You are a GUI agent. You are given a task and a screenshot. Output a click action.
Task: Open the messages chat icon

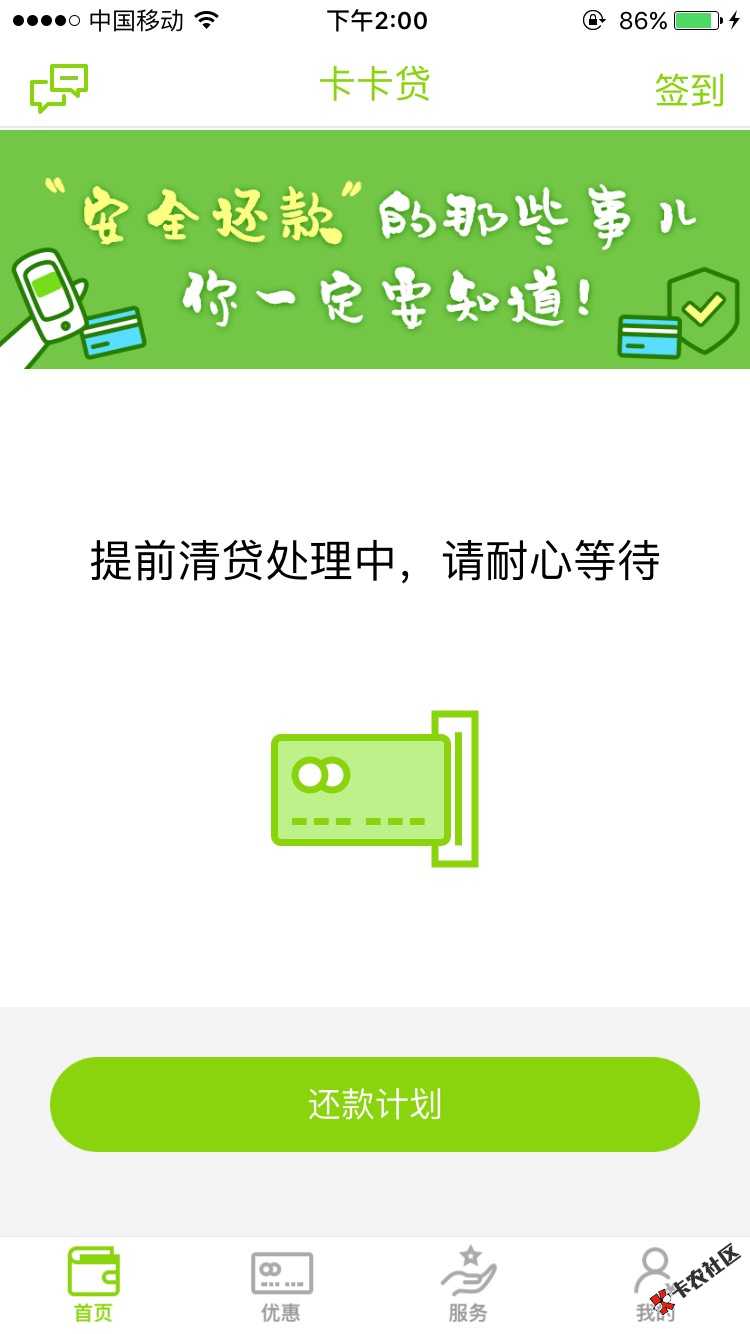(59, 88)
